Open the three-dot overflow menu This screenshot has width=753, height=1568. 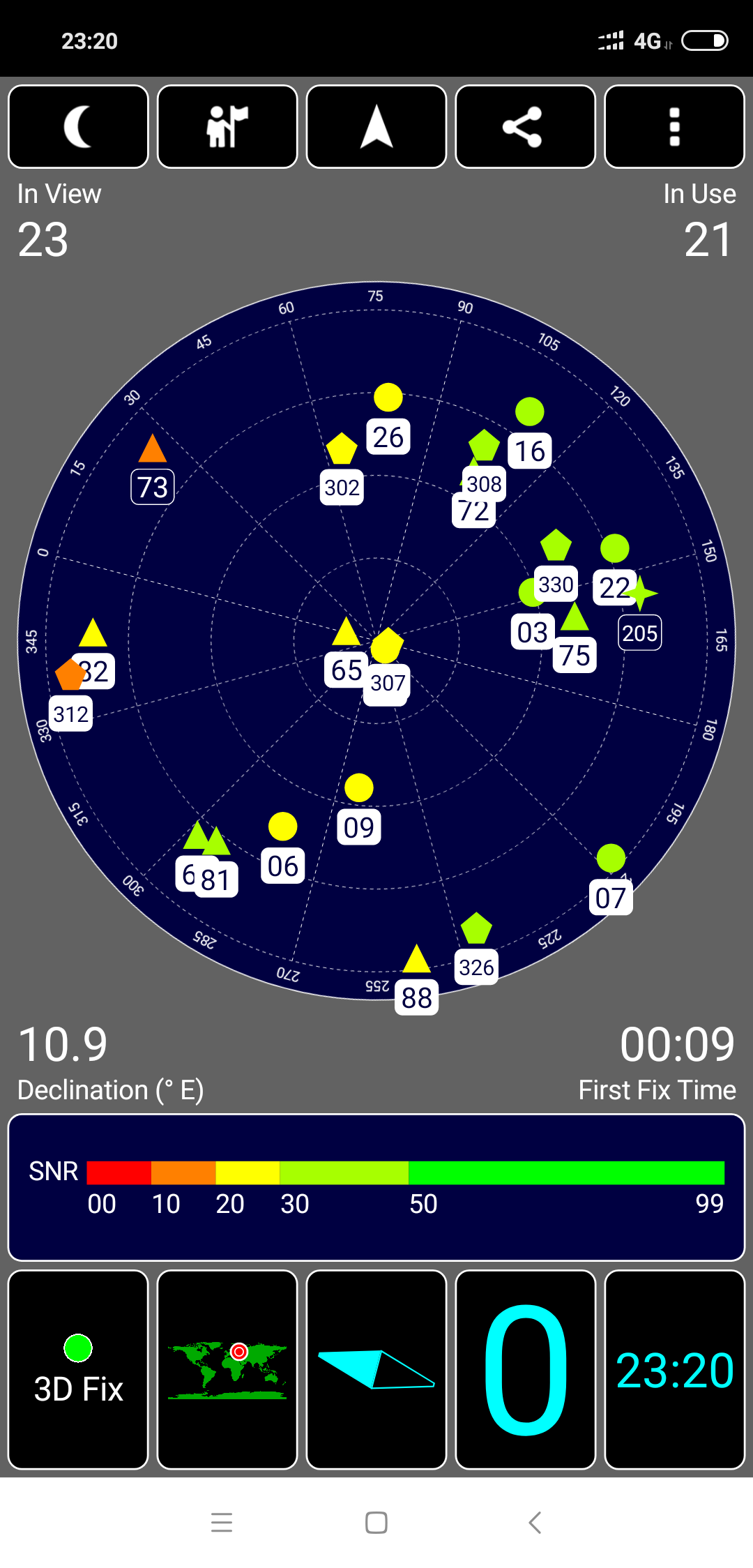pyautogui.click(x=674, y=126)
